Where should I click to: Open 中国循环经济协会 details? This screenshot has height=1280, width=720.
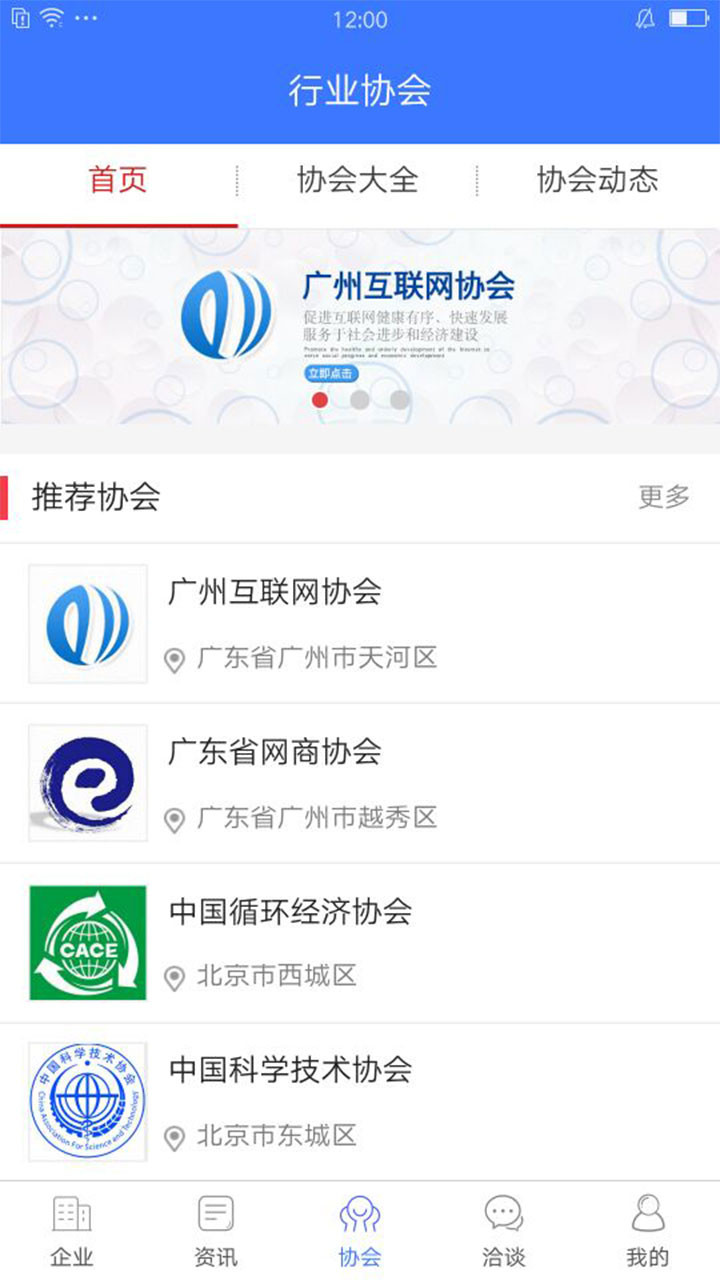pyautogui.click(x=360, y=943)
